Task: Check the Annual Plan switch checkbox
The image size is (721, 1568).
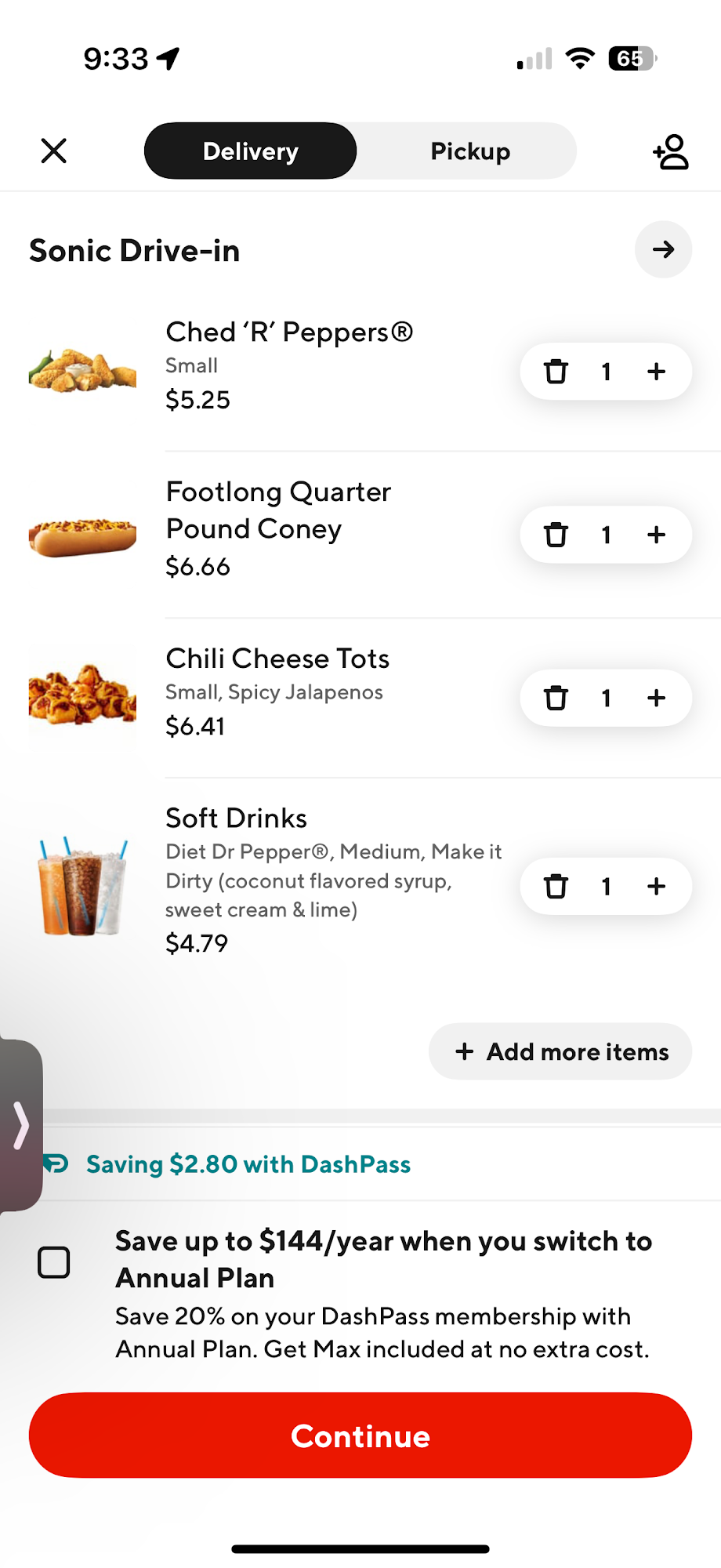Action: tap(54, 1262)
